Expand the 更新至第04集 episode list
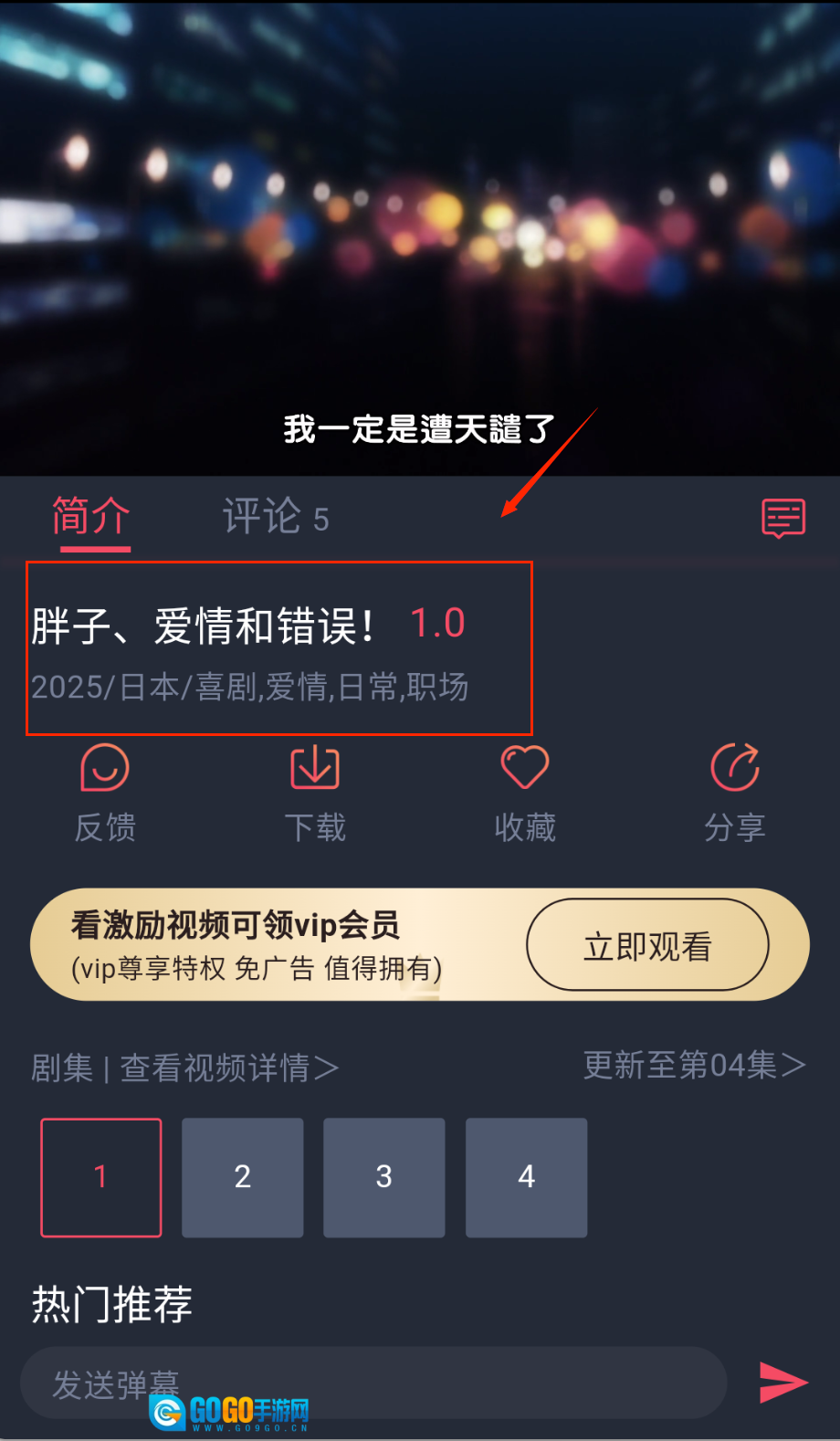 pyautogui.click(x=694, y=1065)
